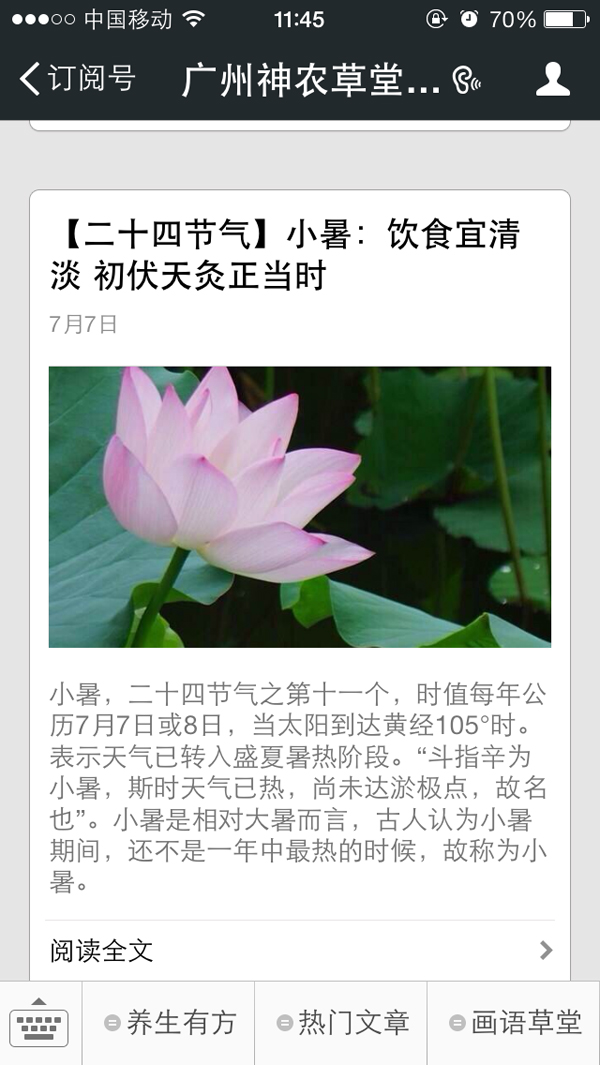Open the 画语草堂 menu
The width and height of the screenshot is (600, 1065).
[x=514, y=1023]
